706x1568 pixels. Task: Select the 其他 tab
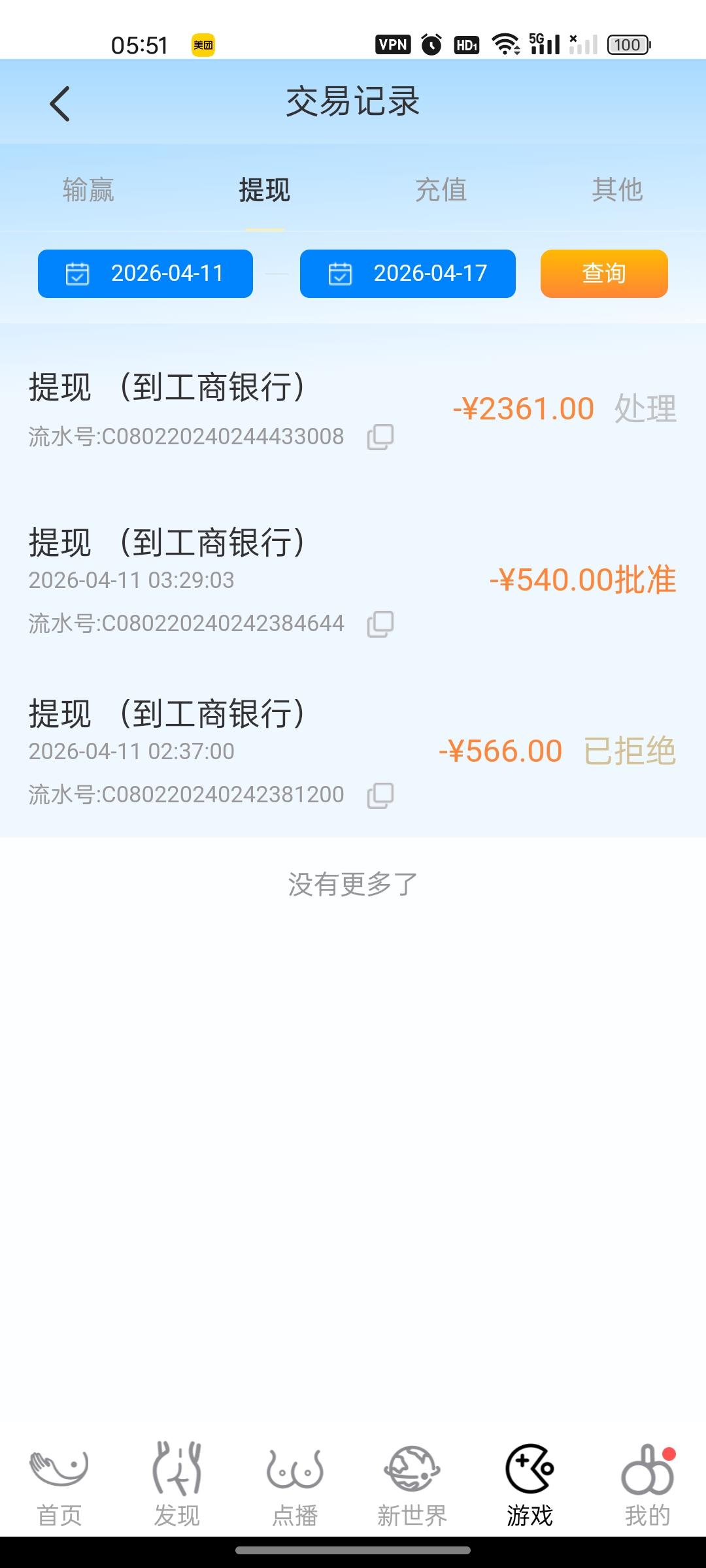[617, 190]
